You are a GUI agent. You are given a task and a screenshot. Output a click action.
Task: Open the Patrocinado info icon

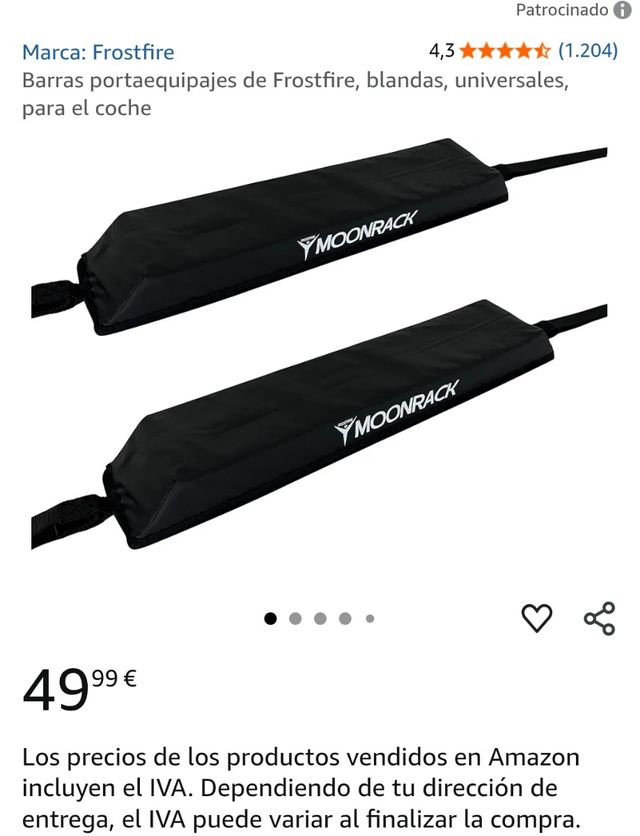622,10
